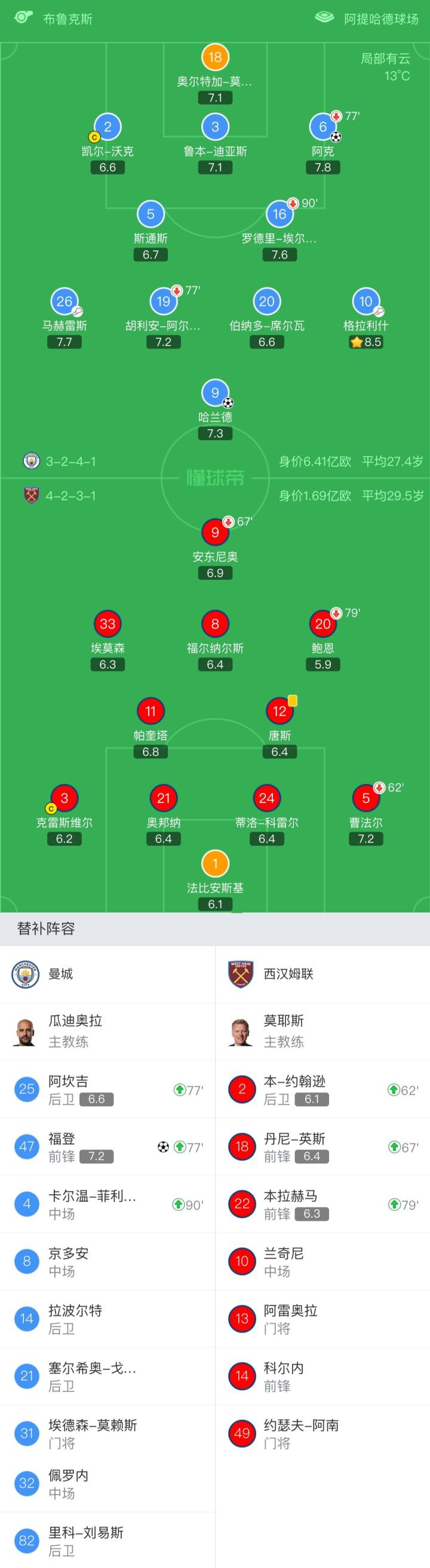Open 阿克 number 6 player info
Viewport: 430px width, 1568px height.
coord(323,128)
